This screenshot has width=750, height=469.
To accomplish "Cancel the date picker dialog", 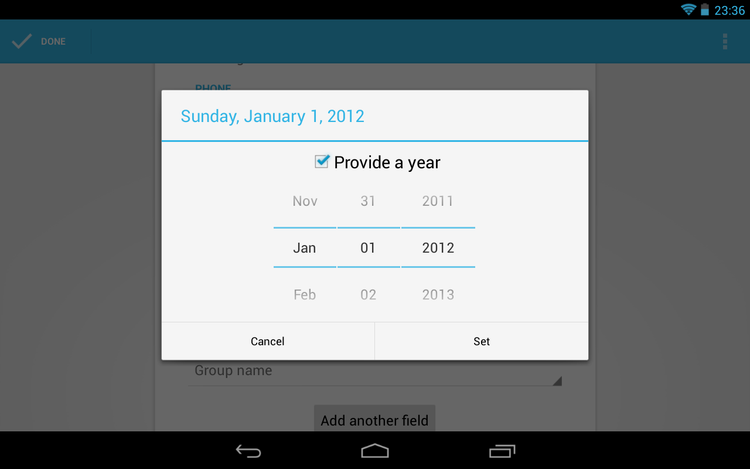I will pyautogui.click(x=267, y=341).
